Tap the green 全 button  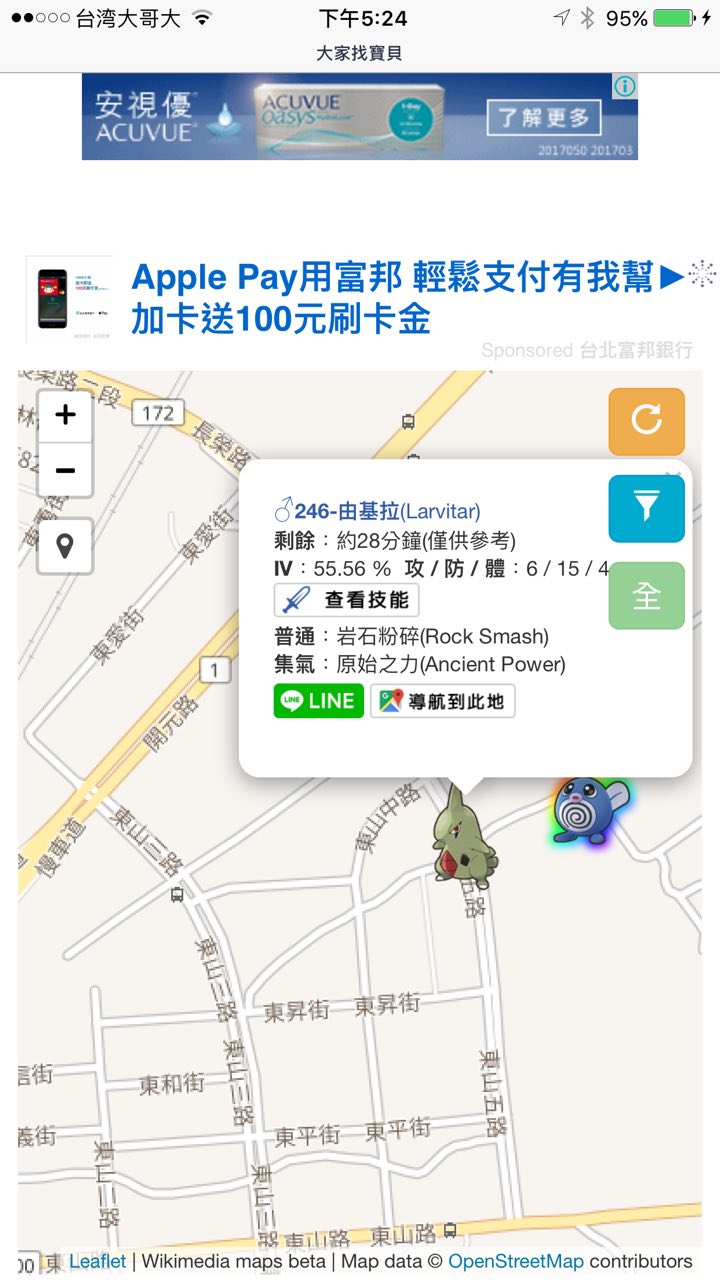pyautogui.click(x=646, y=596)
